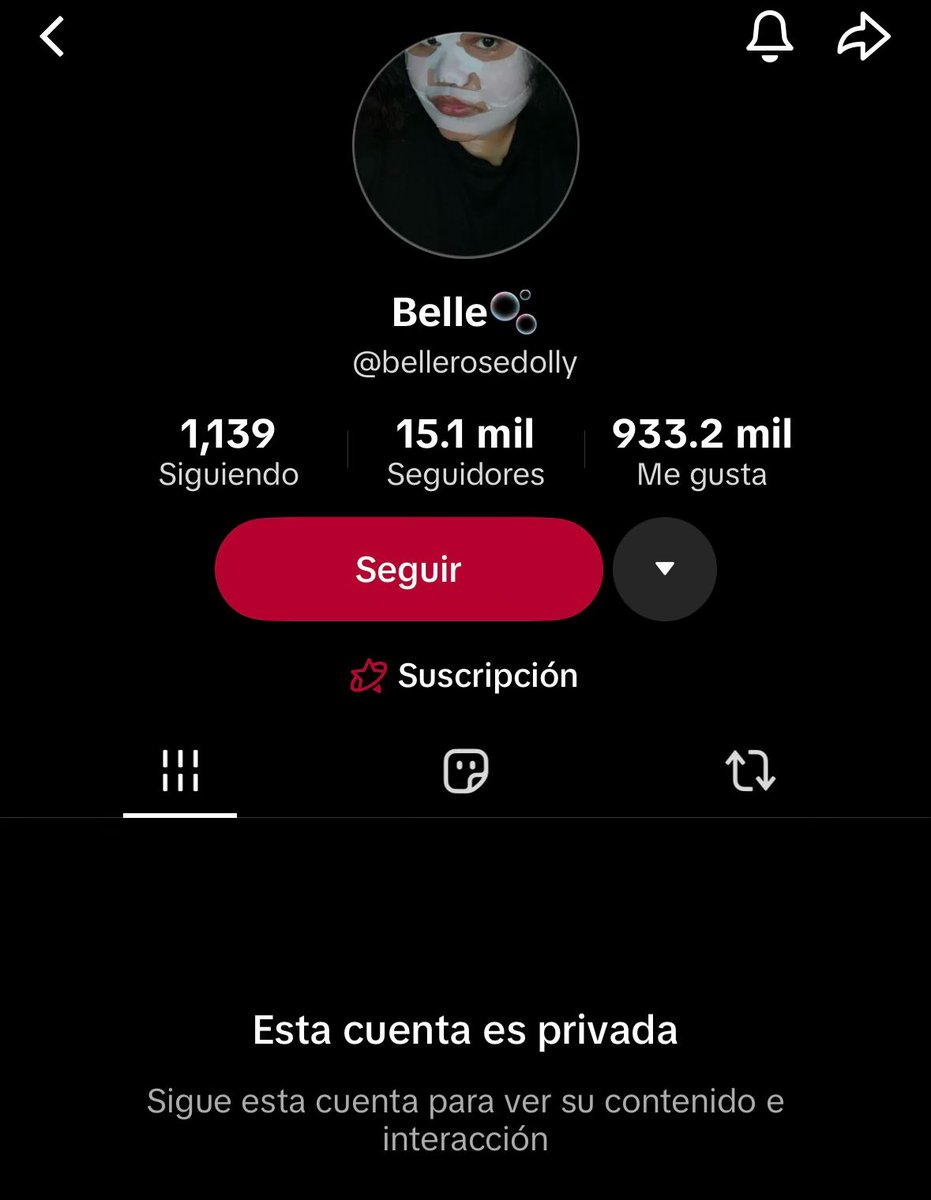Tap the red Seguir button
This screenshot has width=931, height=1200.
408,569
